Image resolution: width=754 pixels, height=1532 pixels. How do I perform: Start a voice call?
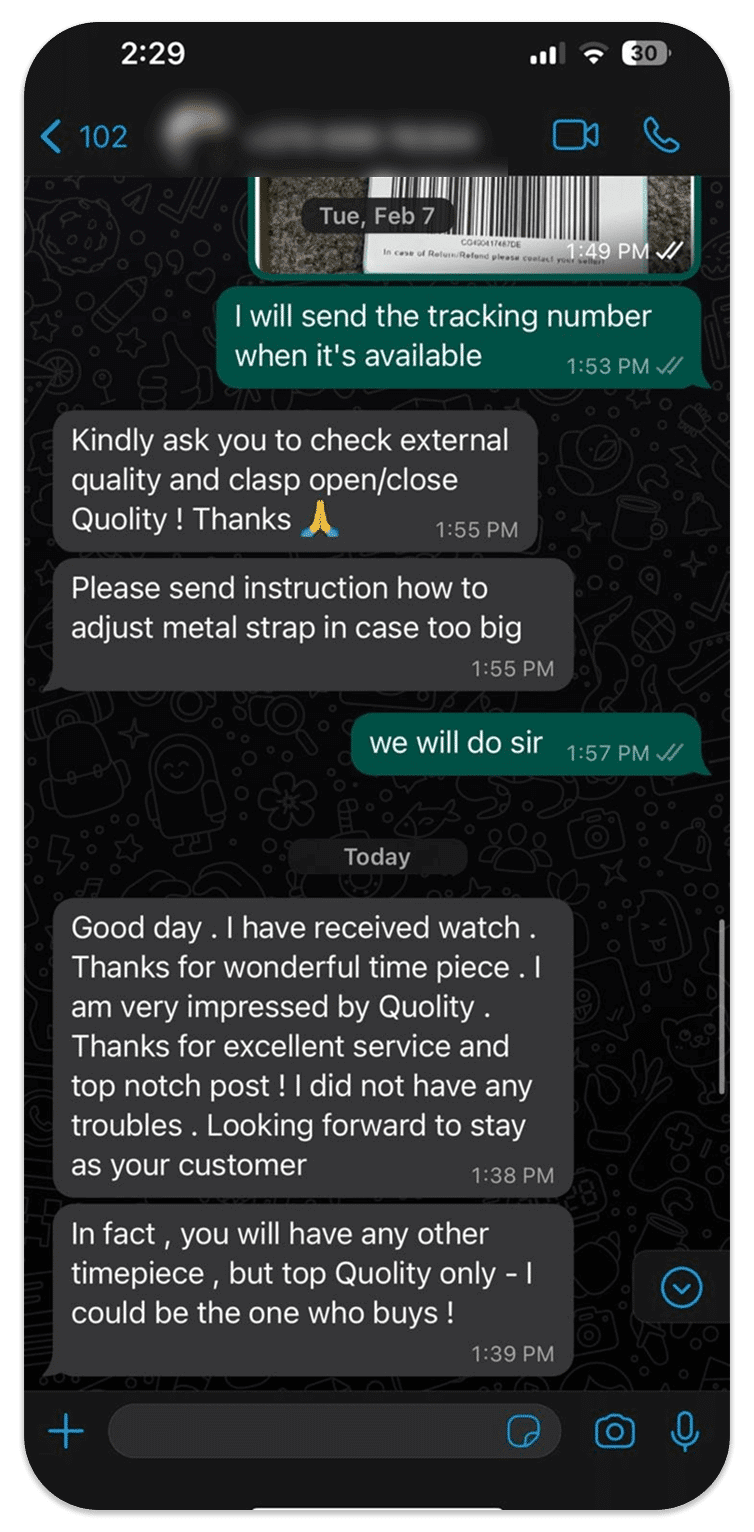[661, 135]
